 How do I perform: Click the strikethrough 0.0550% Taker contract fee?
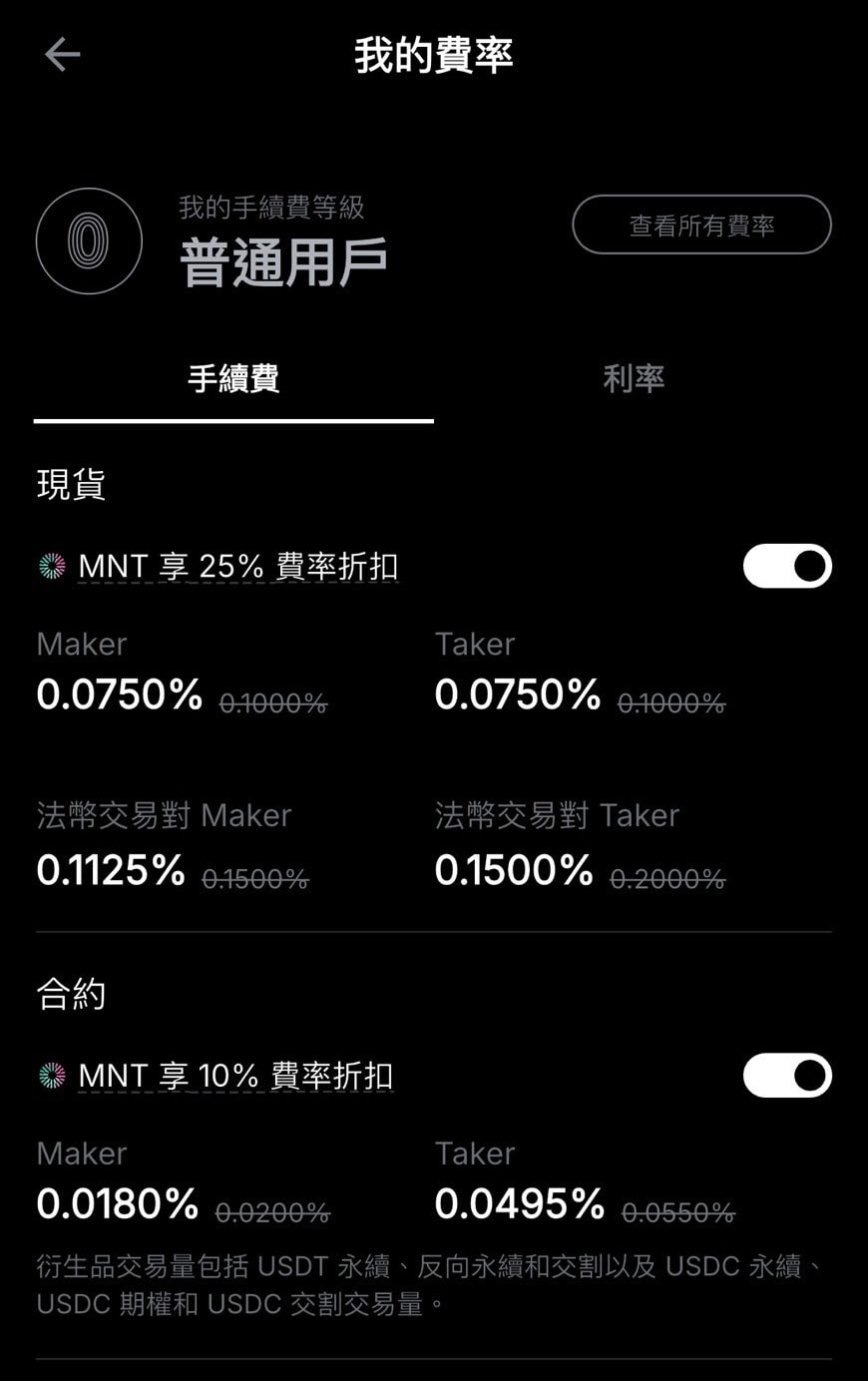679,1212
